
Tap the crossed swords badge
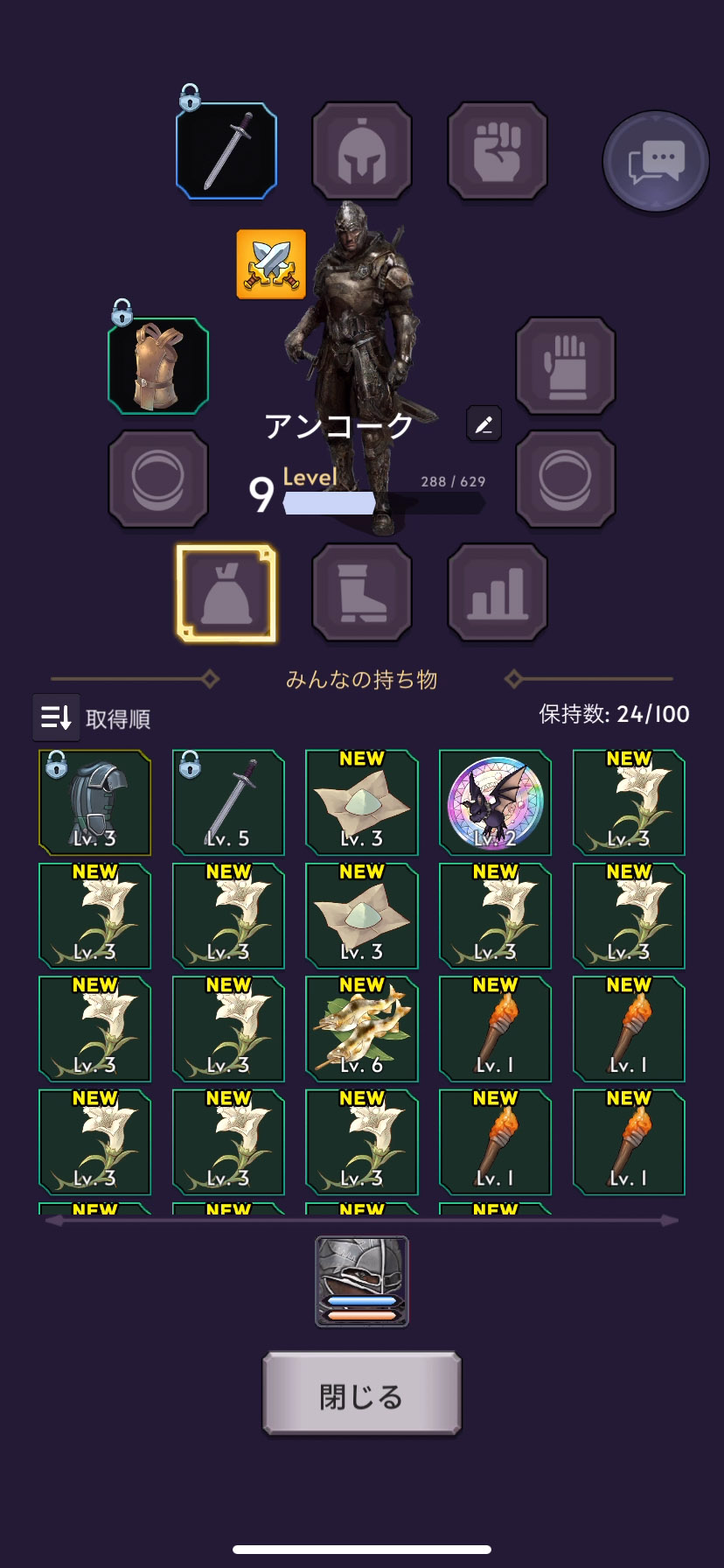[x=271, y=264]
